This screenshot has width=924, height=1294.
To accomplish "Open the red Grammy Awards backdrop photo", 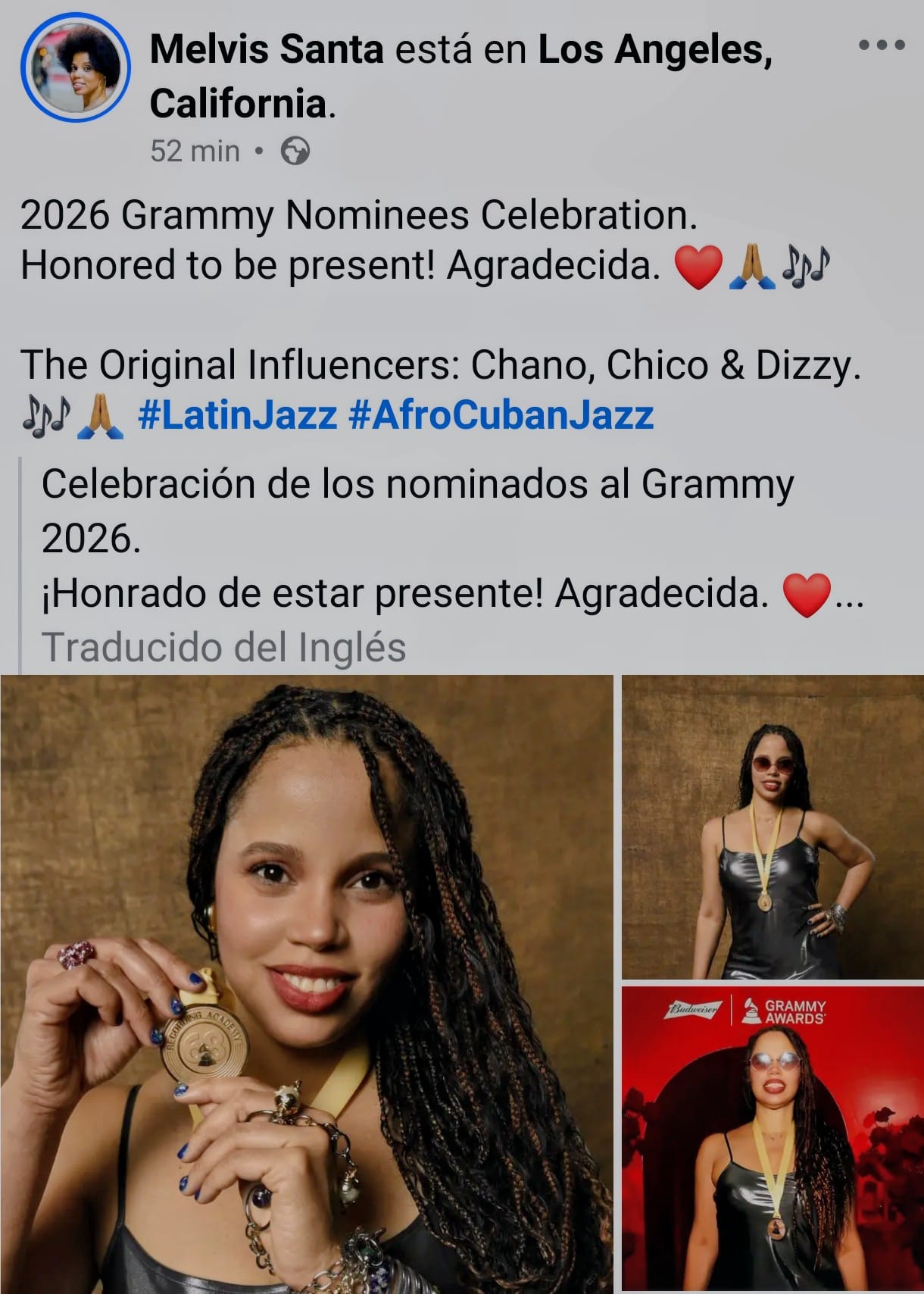I will click(772, 1139).
